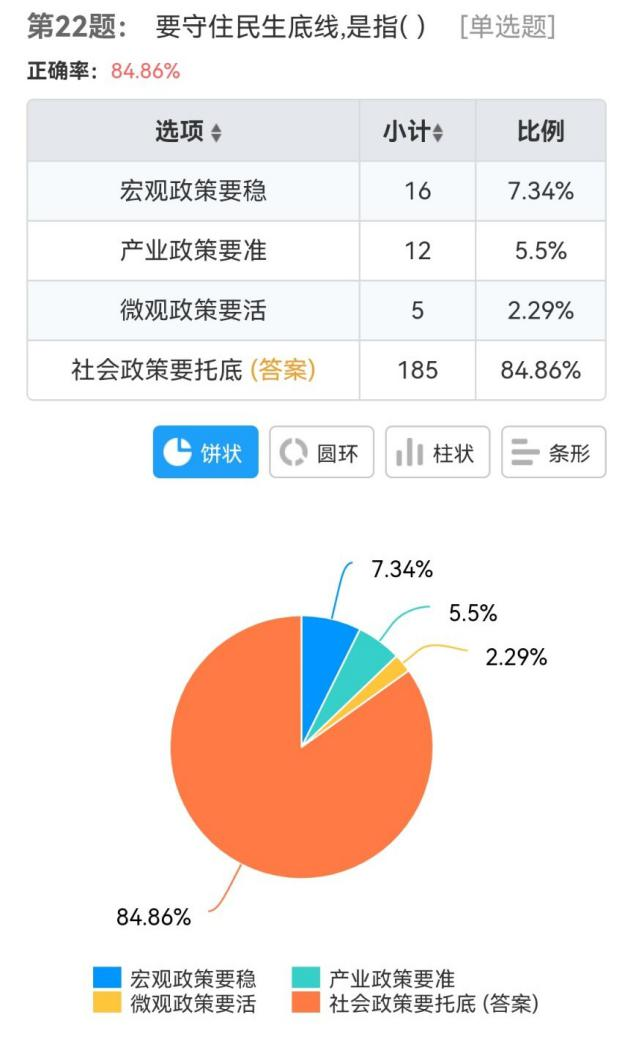The width and height of the screenshot is (633, 1061).
Task: Sort the table by 小计 column
Action: pyautogui.click(x=415, y=132)
